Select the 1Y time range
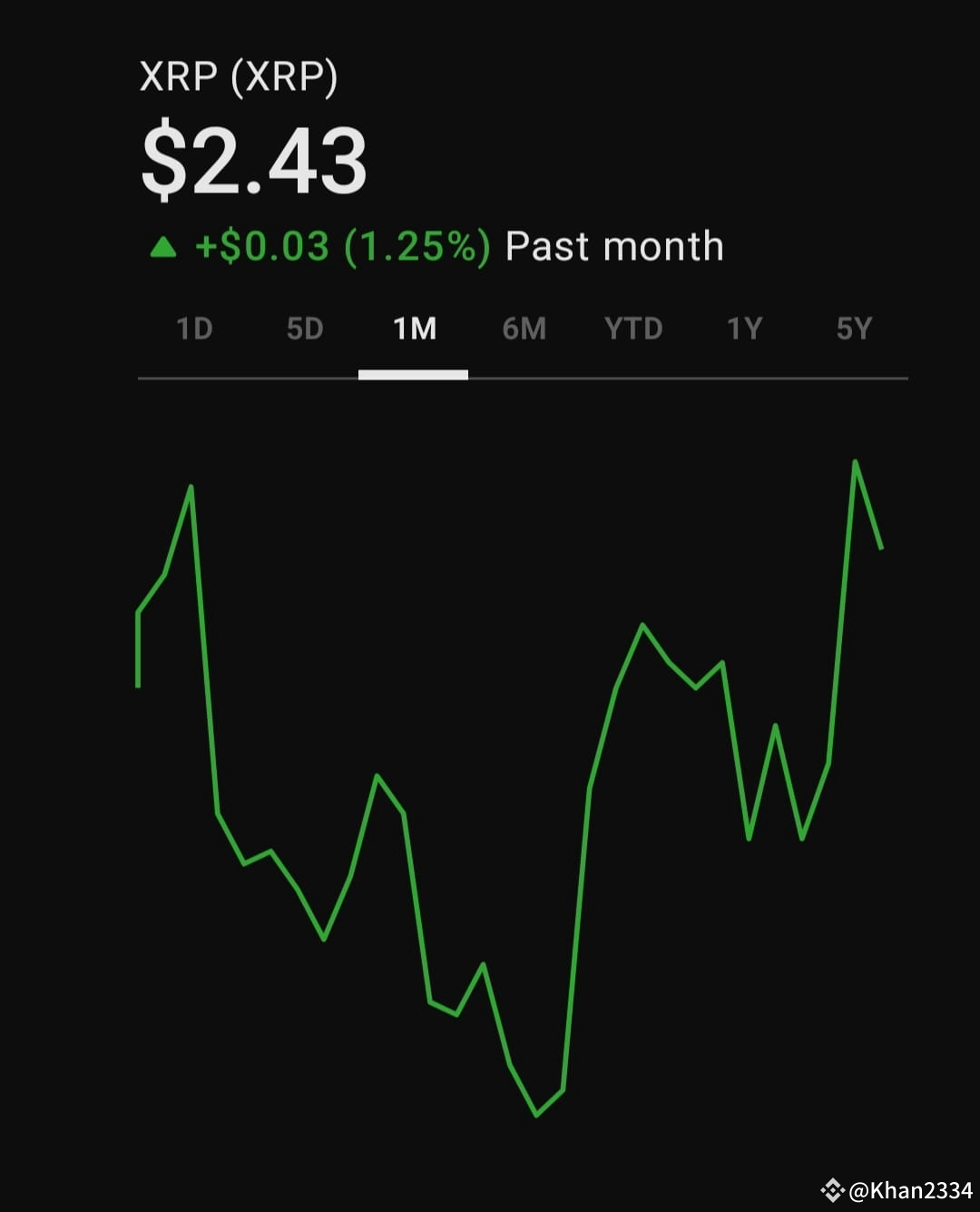The height and width of the screenshot is (1212, 980). (x=744, y=329)
